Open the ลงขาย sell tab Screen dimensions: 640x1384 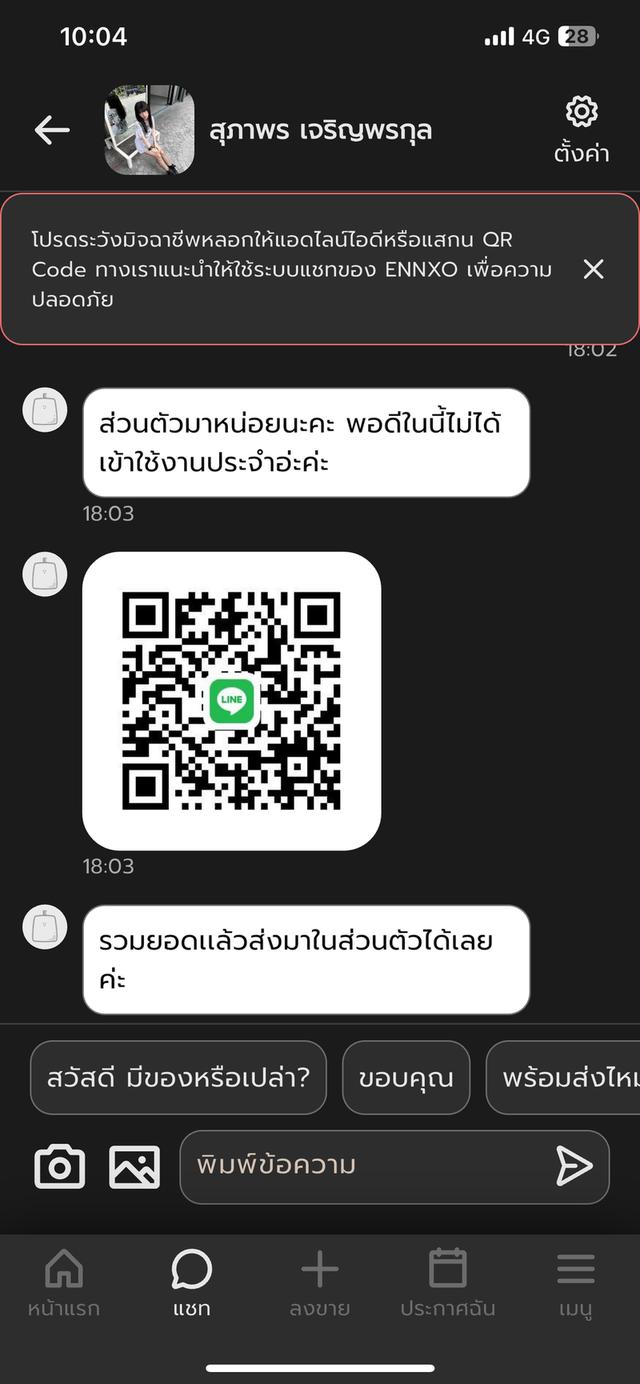coord(319,1282)
